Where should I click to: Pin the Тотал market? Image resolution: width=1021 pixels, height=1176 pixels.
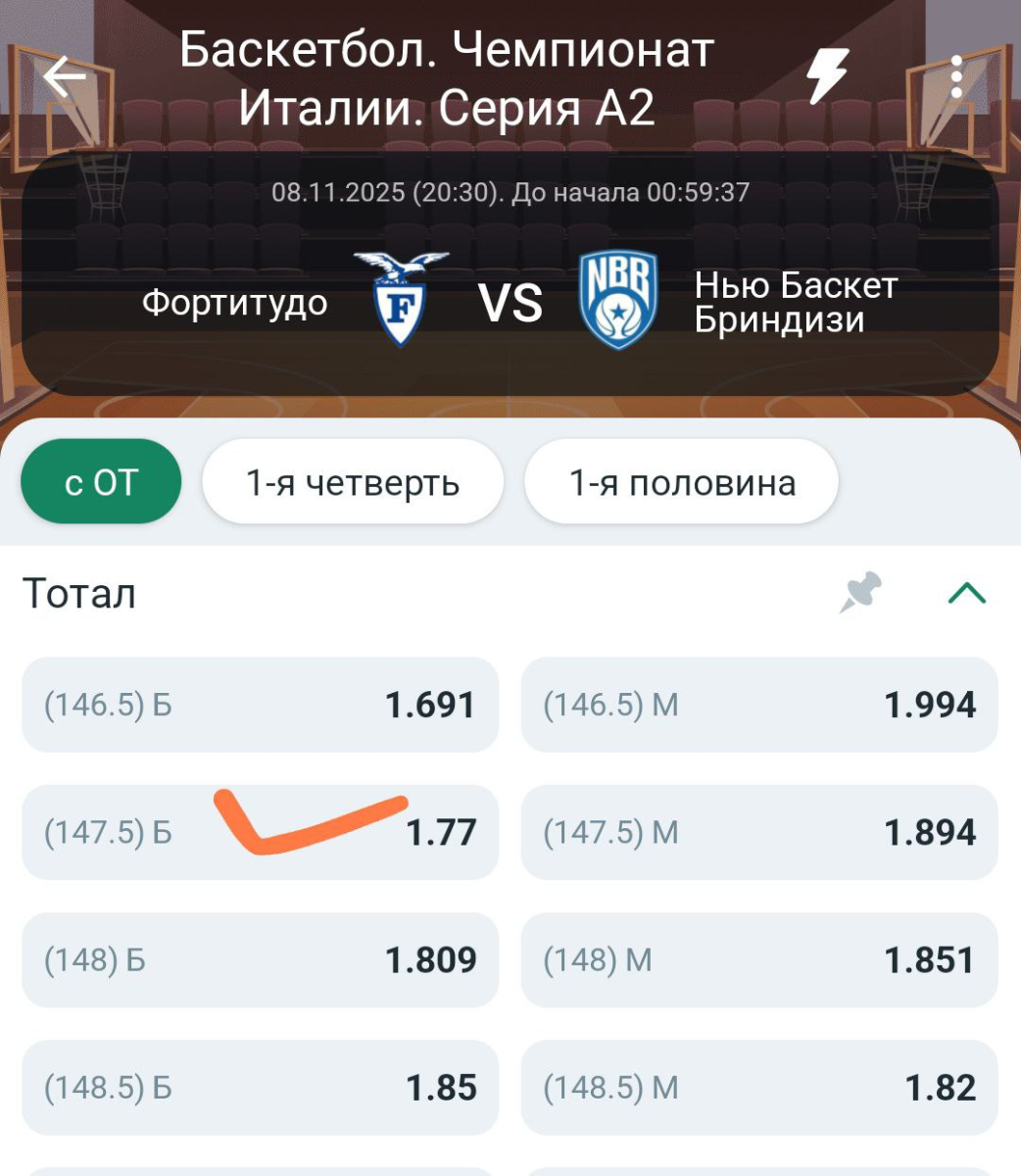point(860,593)
